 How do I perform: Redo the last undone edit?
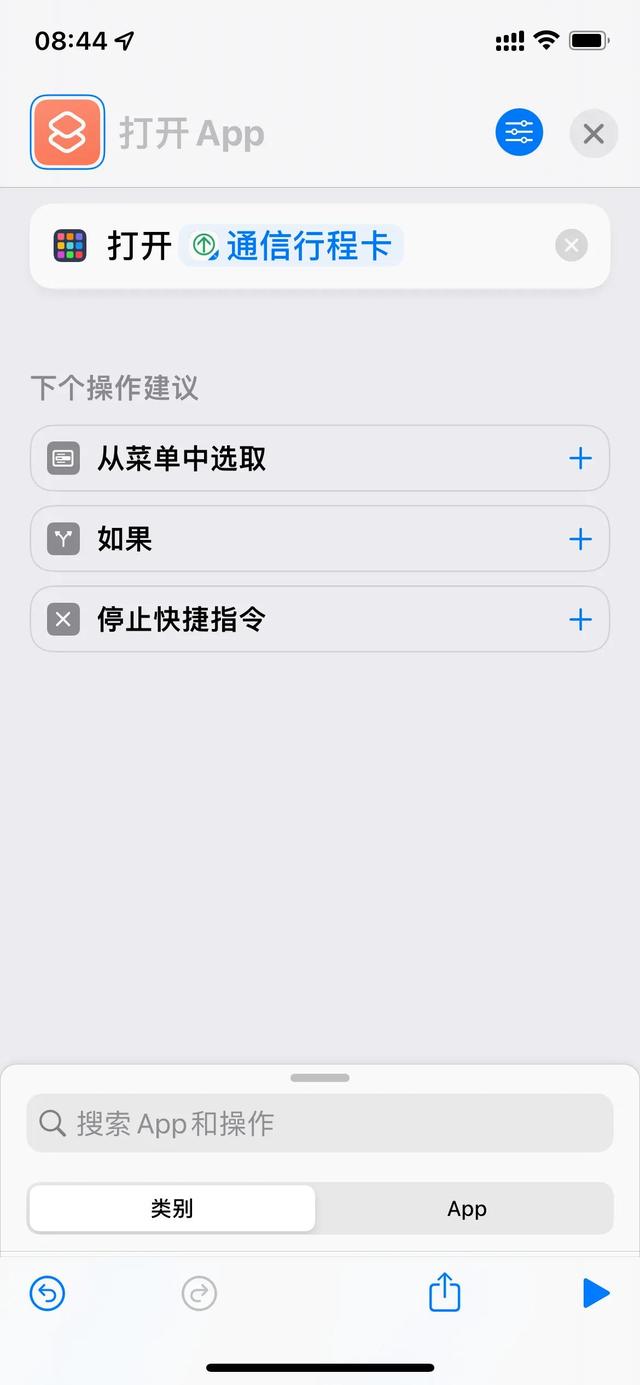(x=199, y=1294)
